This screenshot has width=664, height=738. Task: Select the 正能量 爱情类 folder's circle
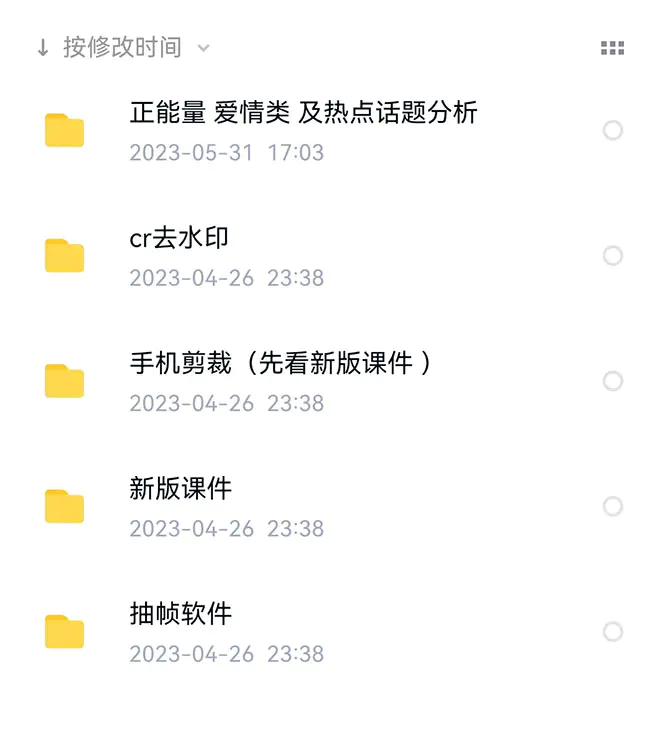point(613,131)
